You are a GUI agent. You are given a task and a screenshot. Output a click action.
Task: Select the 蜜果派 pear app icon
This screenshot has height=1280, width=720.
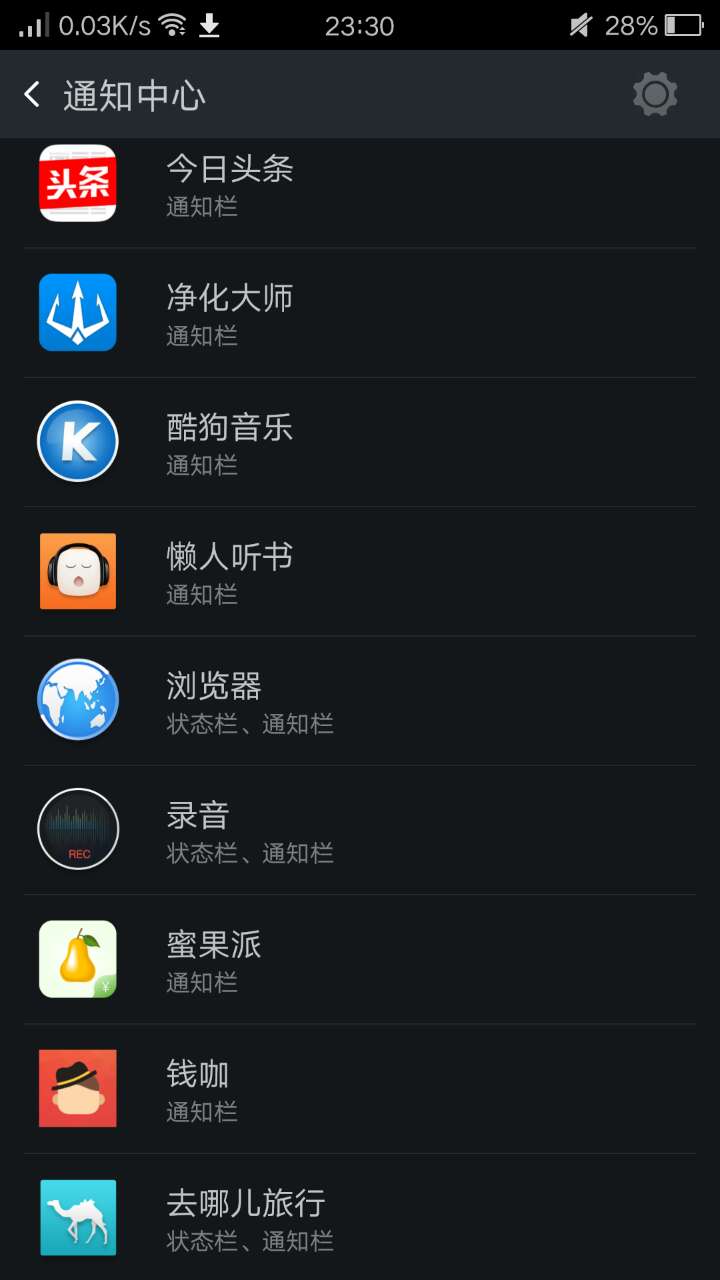[x=78, y=957]
